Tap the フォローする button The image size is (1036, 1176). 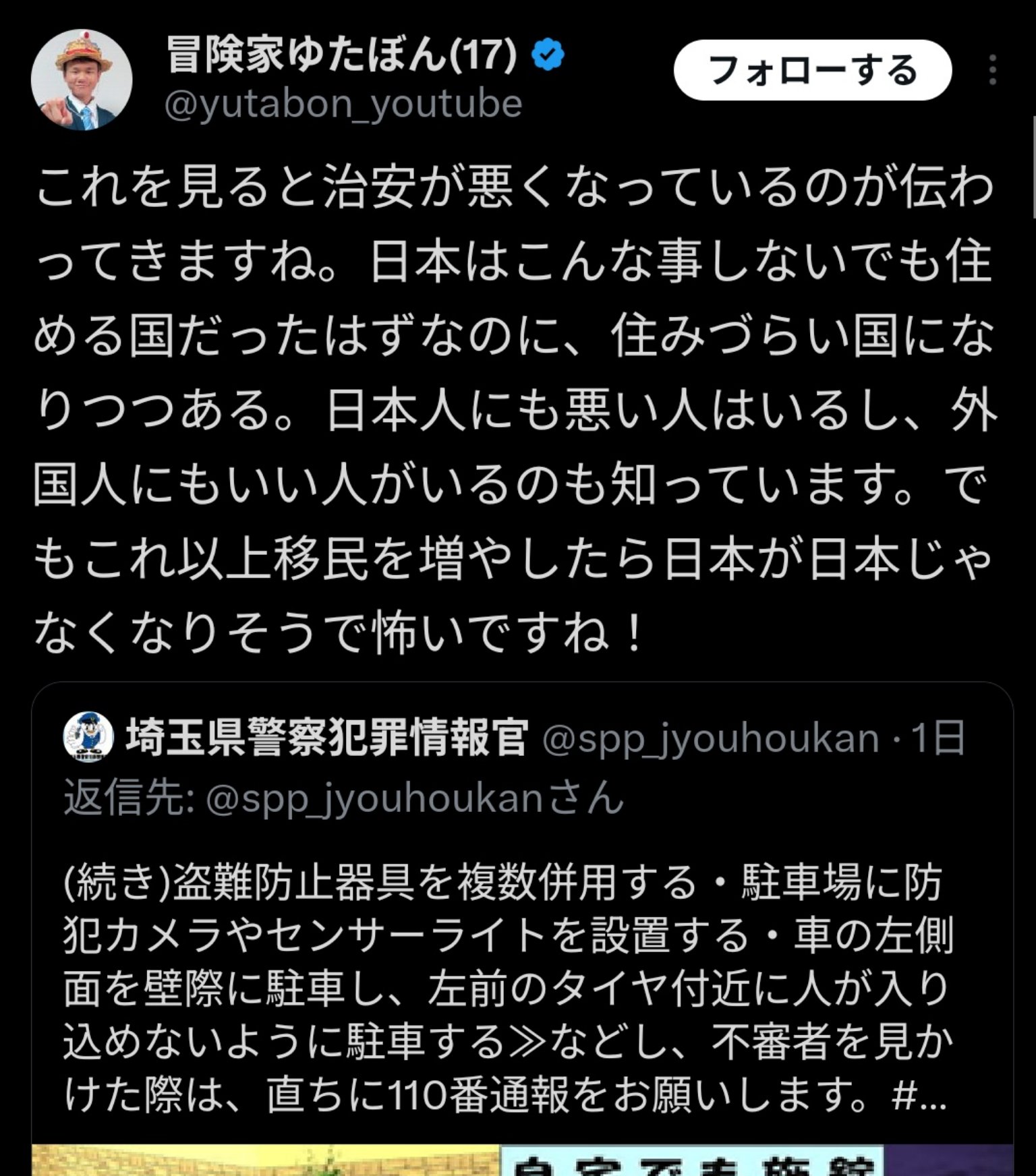click(812, 70)
